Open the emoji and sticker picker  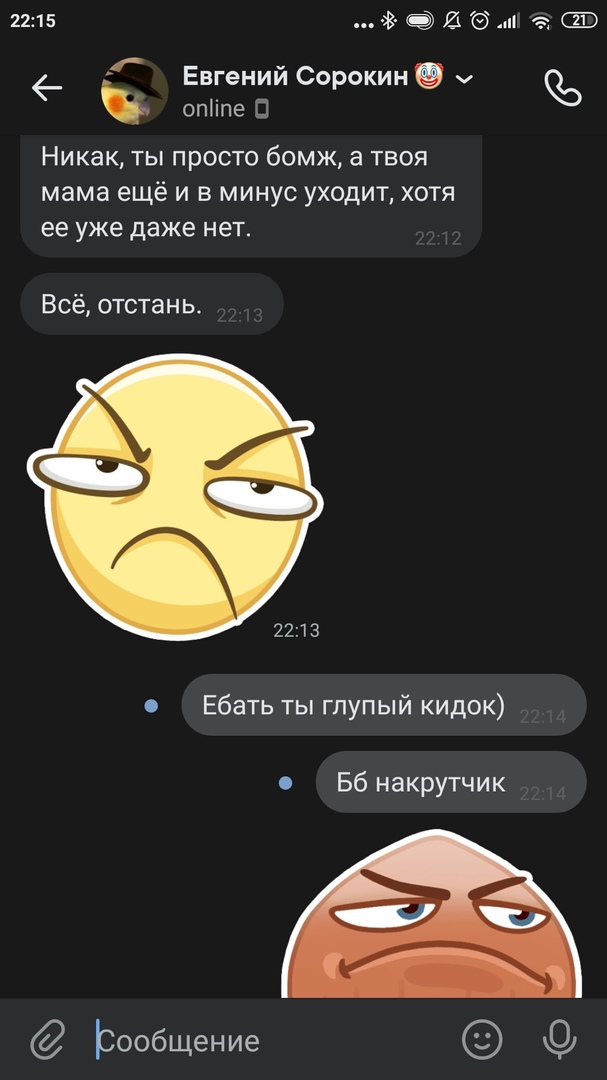[482, 1040]
